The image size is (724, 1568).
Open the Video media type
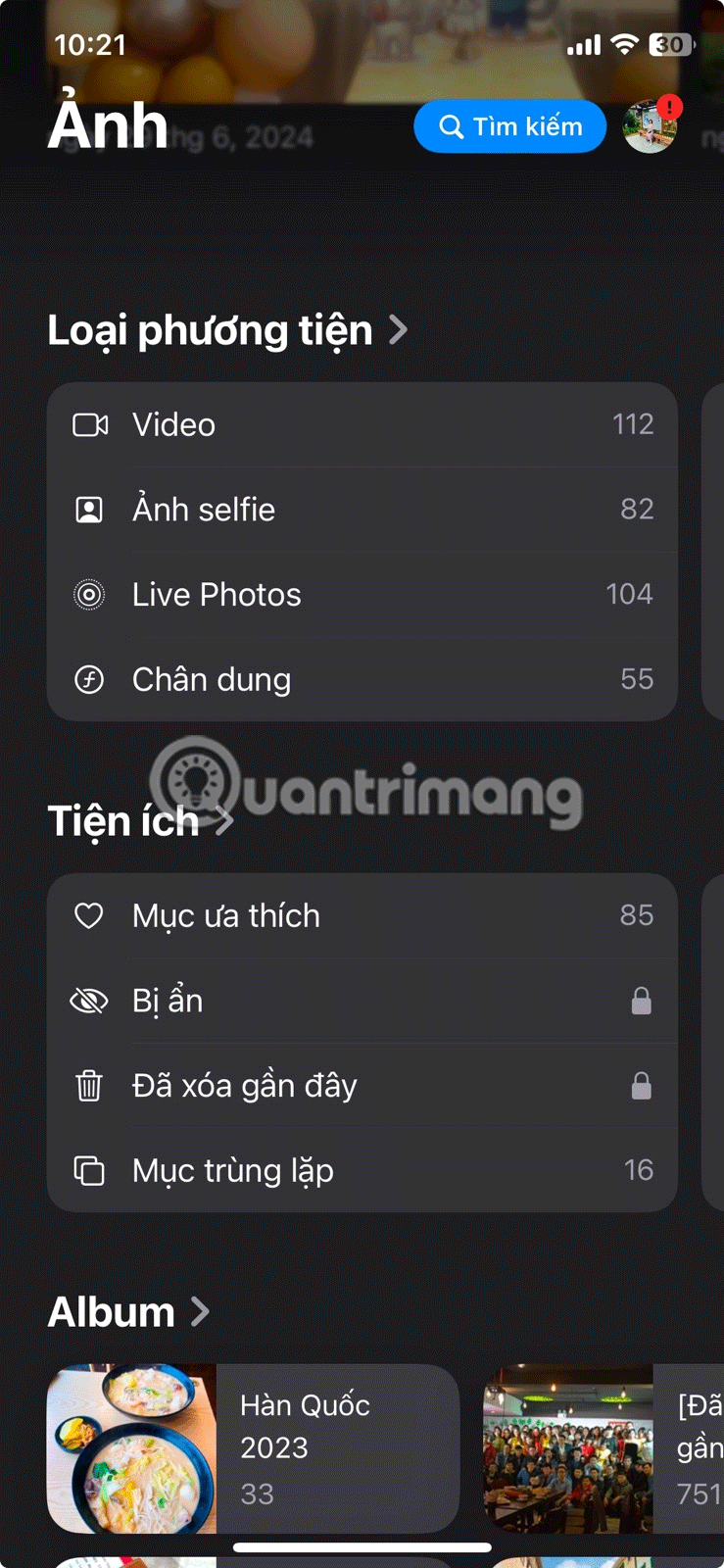point(362,424)
